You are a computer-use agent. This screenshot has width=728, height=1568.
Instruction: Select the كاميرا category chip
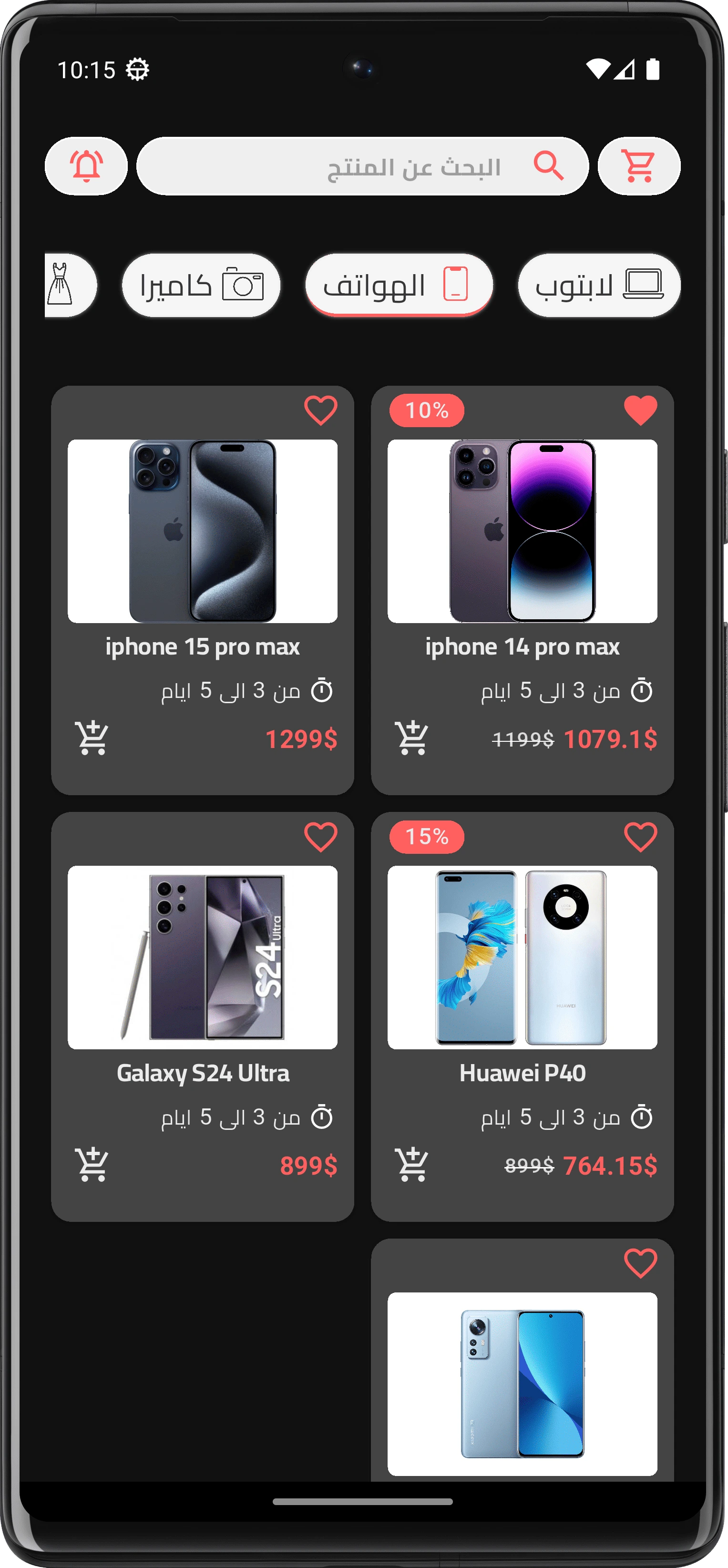[201, 285]
